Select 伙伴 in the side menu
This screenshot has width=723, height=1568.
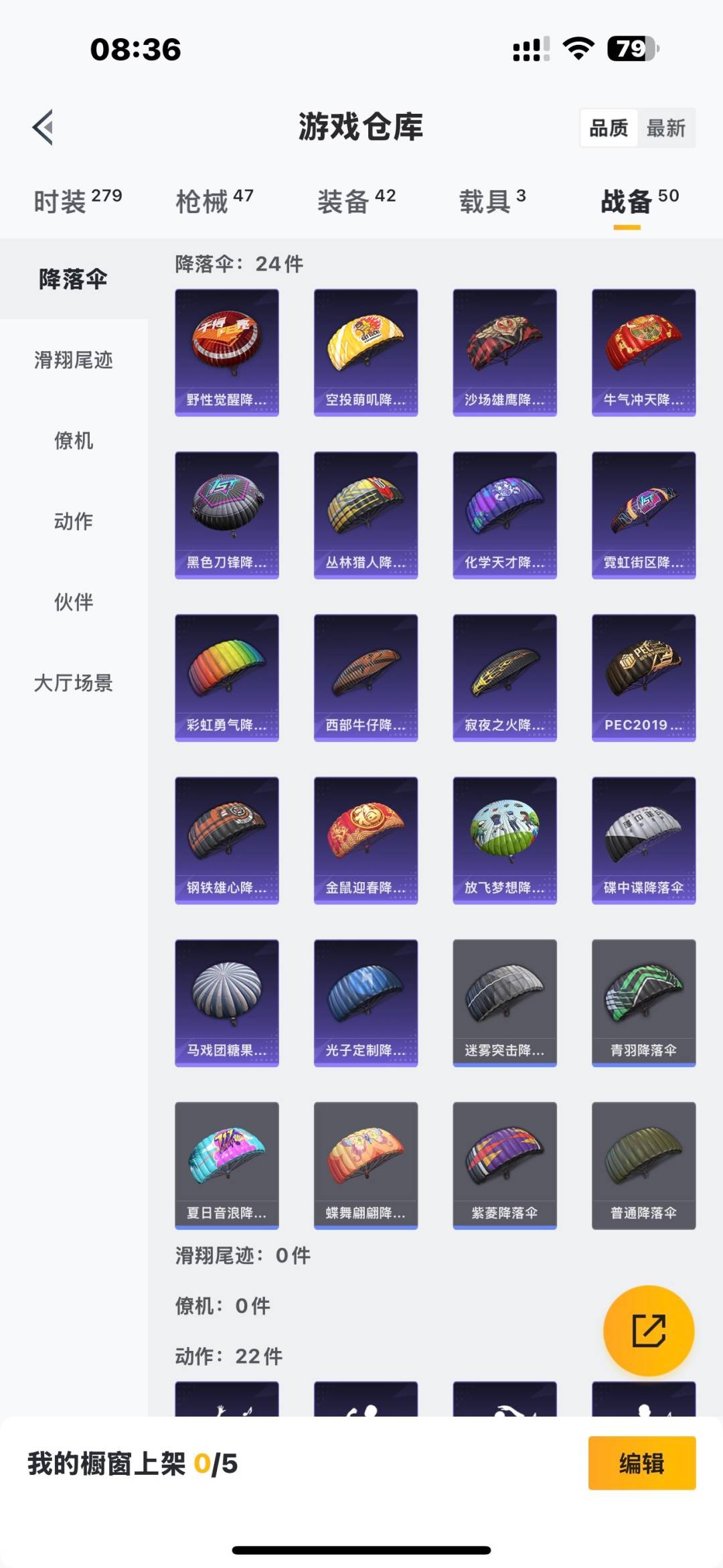pyautogui.click(x=74, y=602)
